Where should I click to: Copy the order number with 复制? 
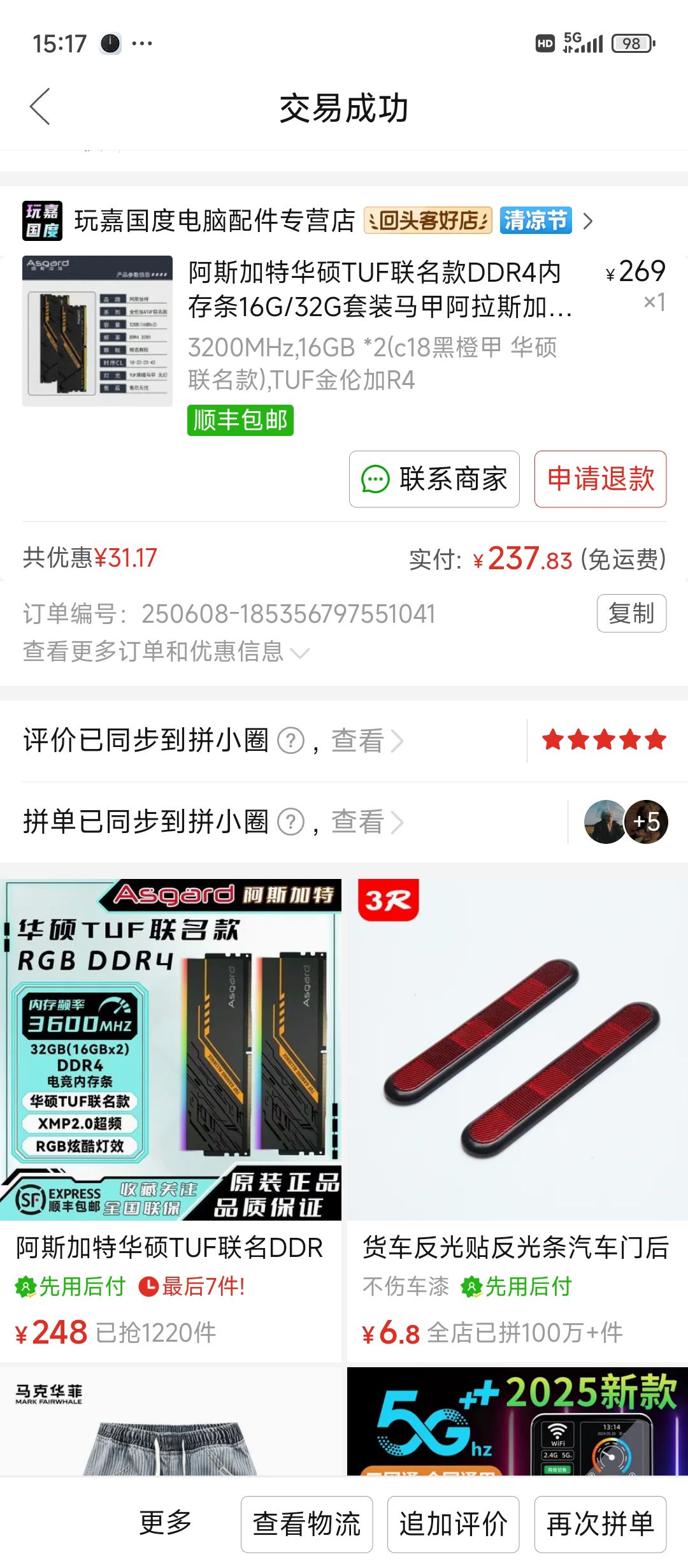click(631, 613)
